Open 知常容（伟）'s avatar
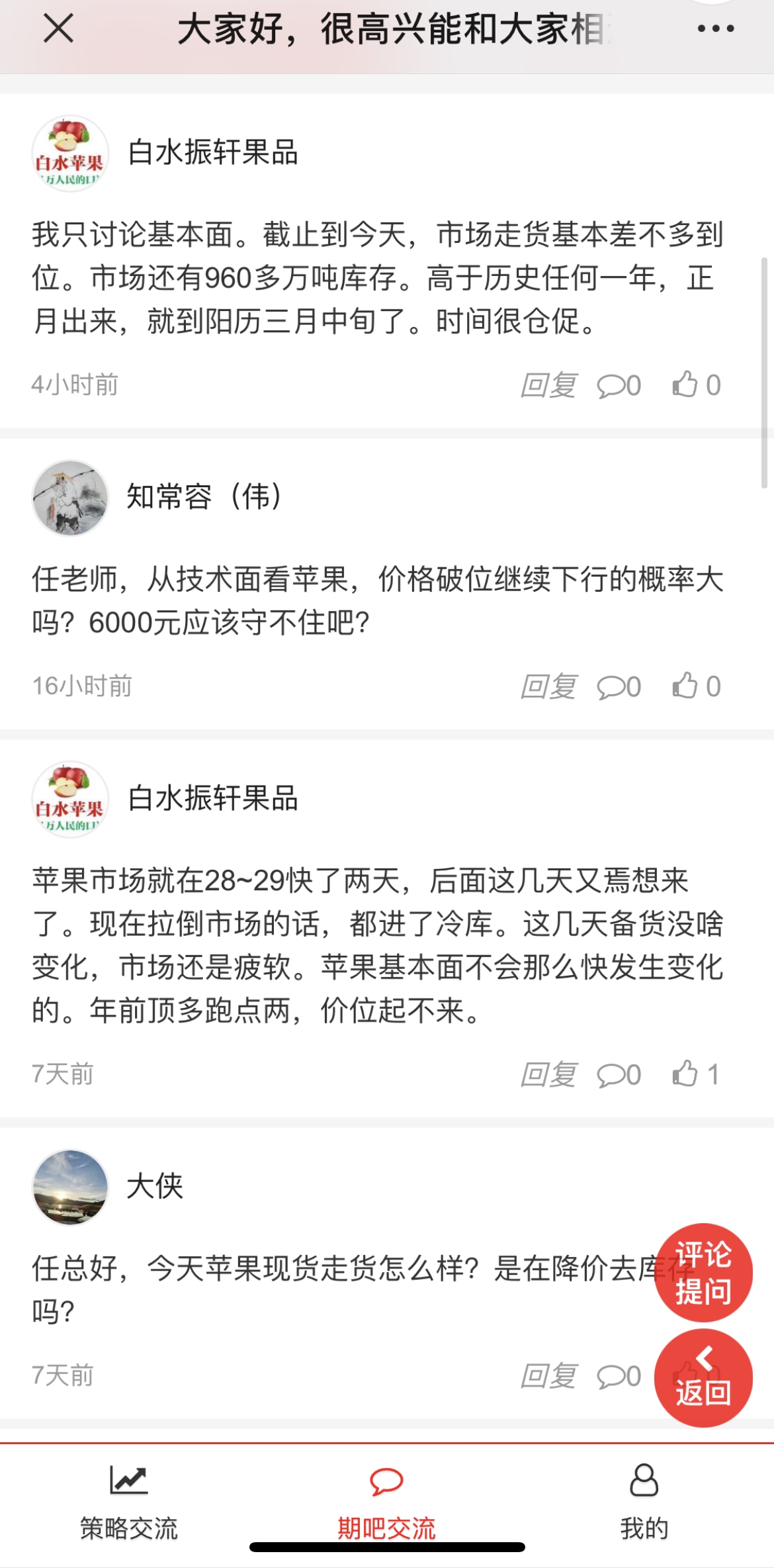 70,498
